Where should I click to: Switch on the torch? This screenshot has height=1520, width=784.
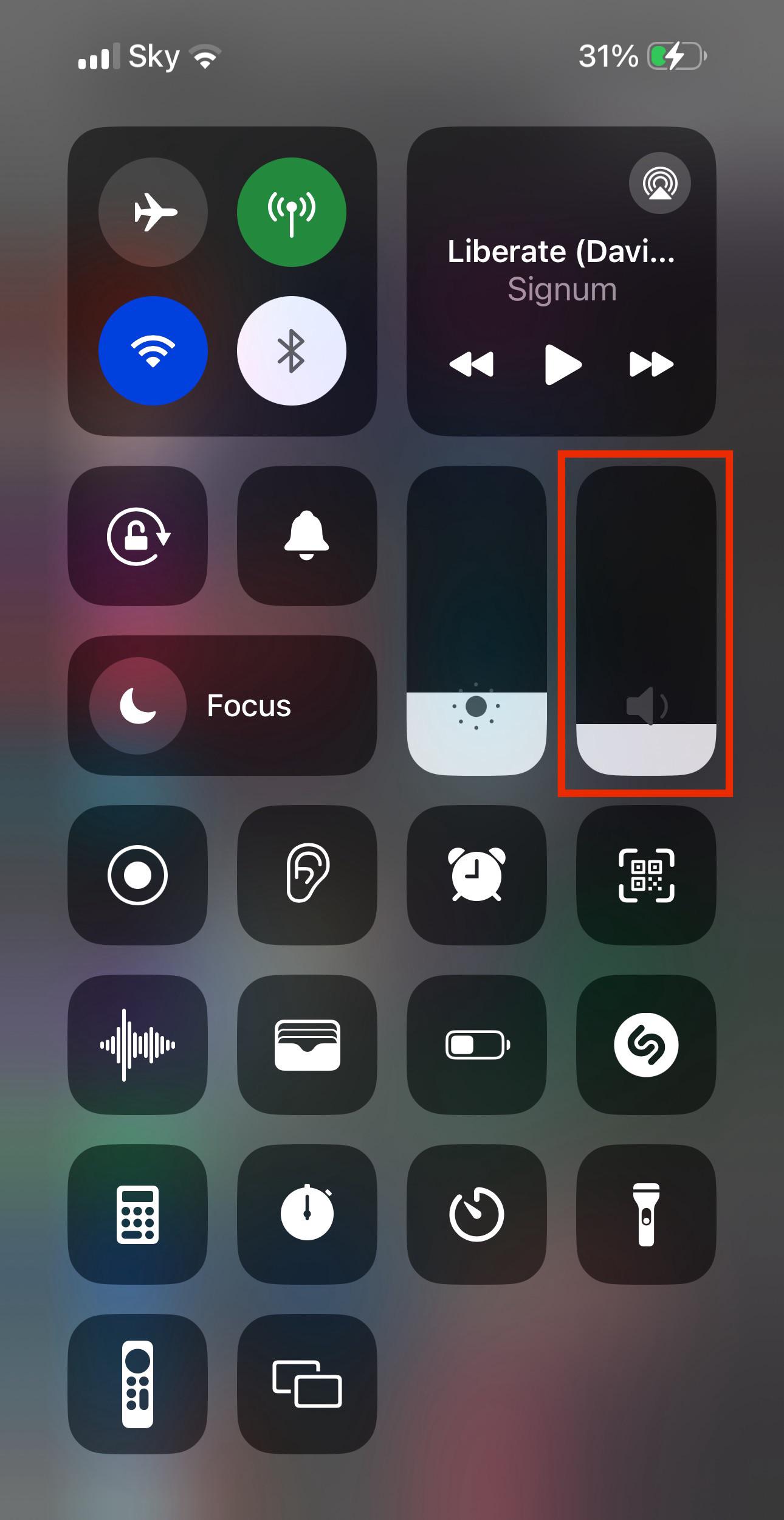[x=646, y=1214]
